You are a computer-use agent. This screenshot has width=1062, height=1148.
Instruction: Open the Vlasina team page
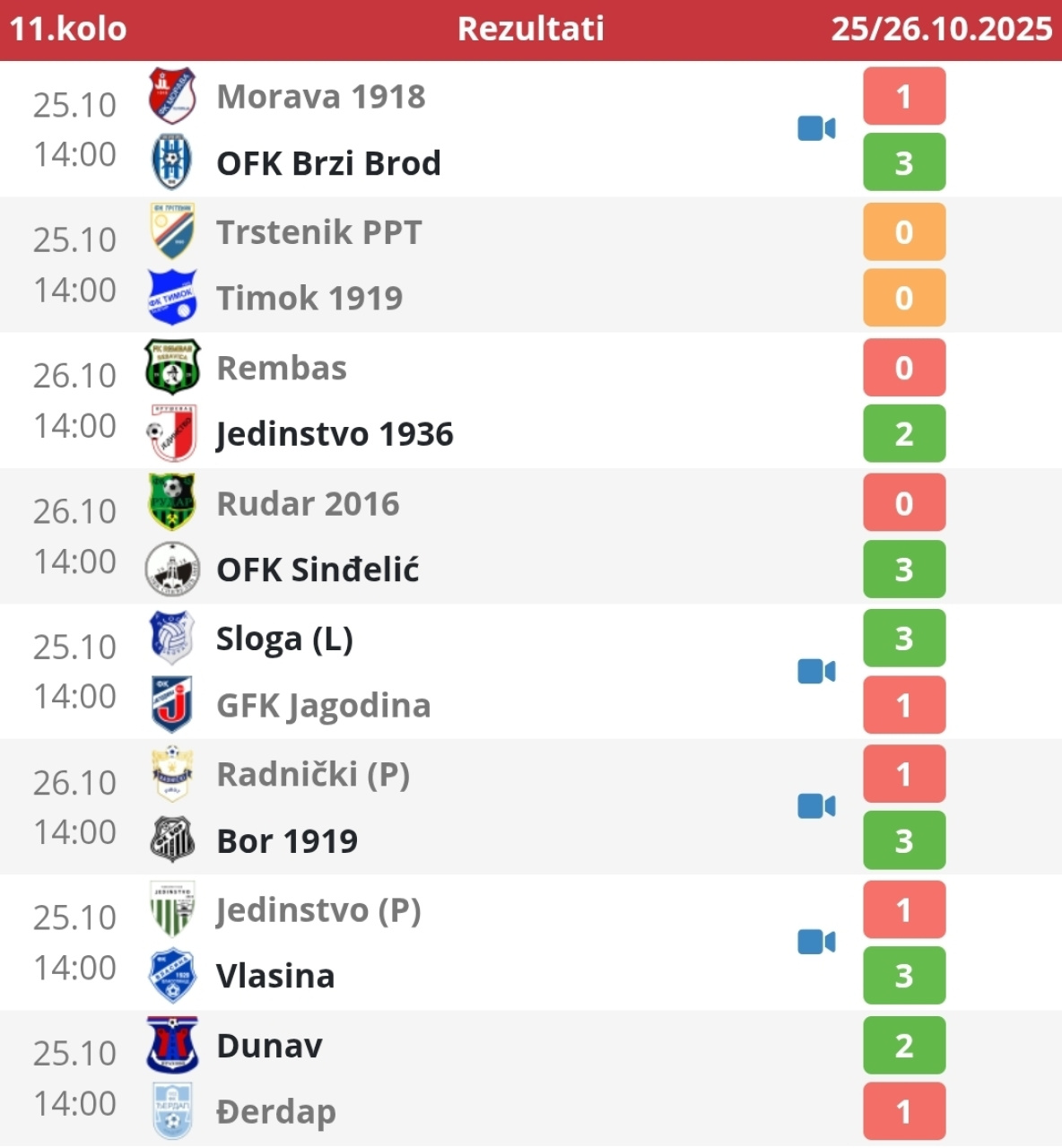pyautogui.click(x=275, y=977)
